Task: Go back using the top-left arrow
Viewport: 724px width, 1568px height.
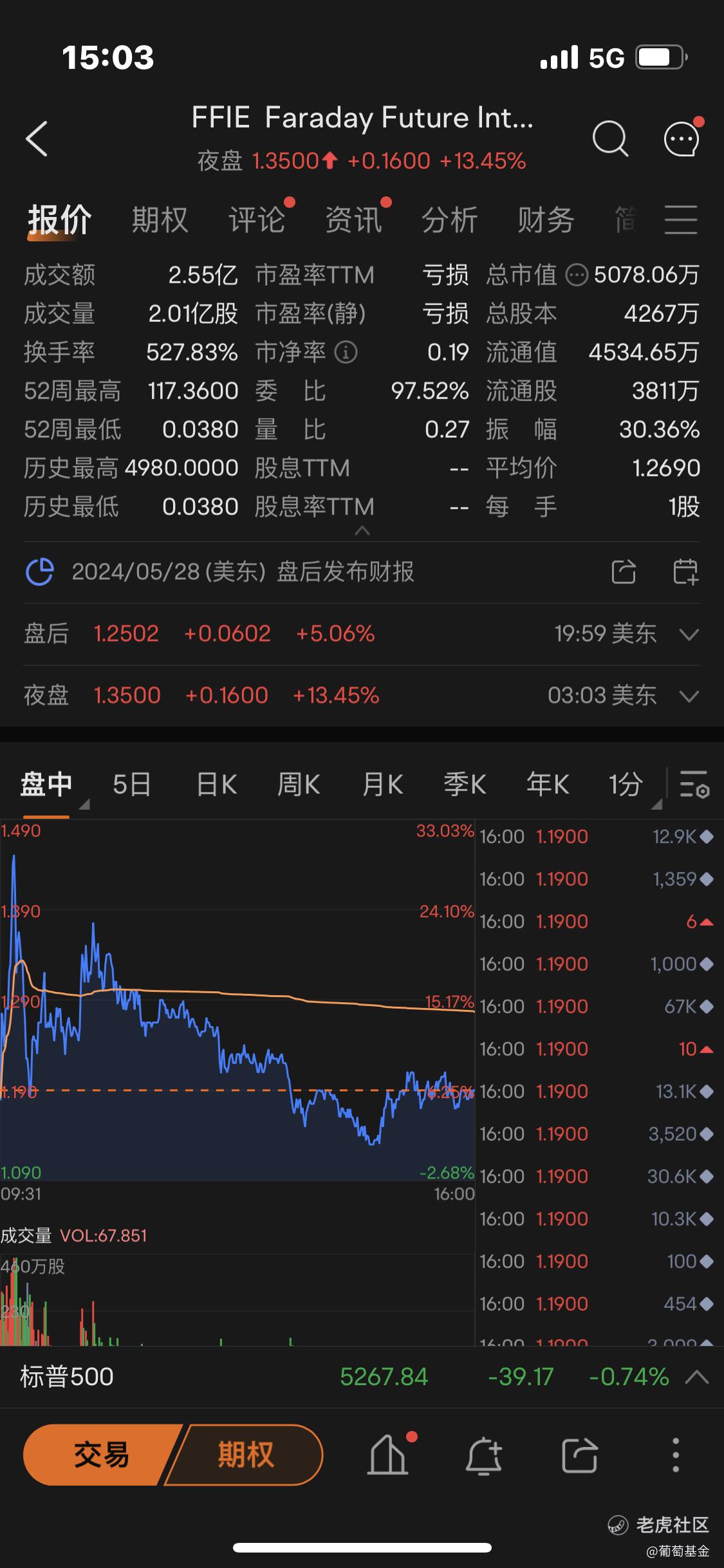Action: pyautogui.click(x=37, y=138)
